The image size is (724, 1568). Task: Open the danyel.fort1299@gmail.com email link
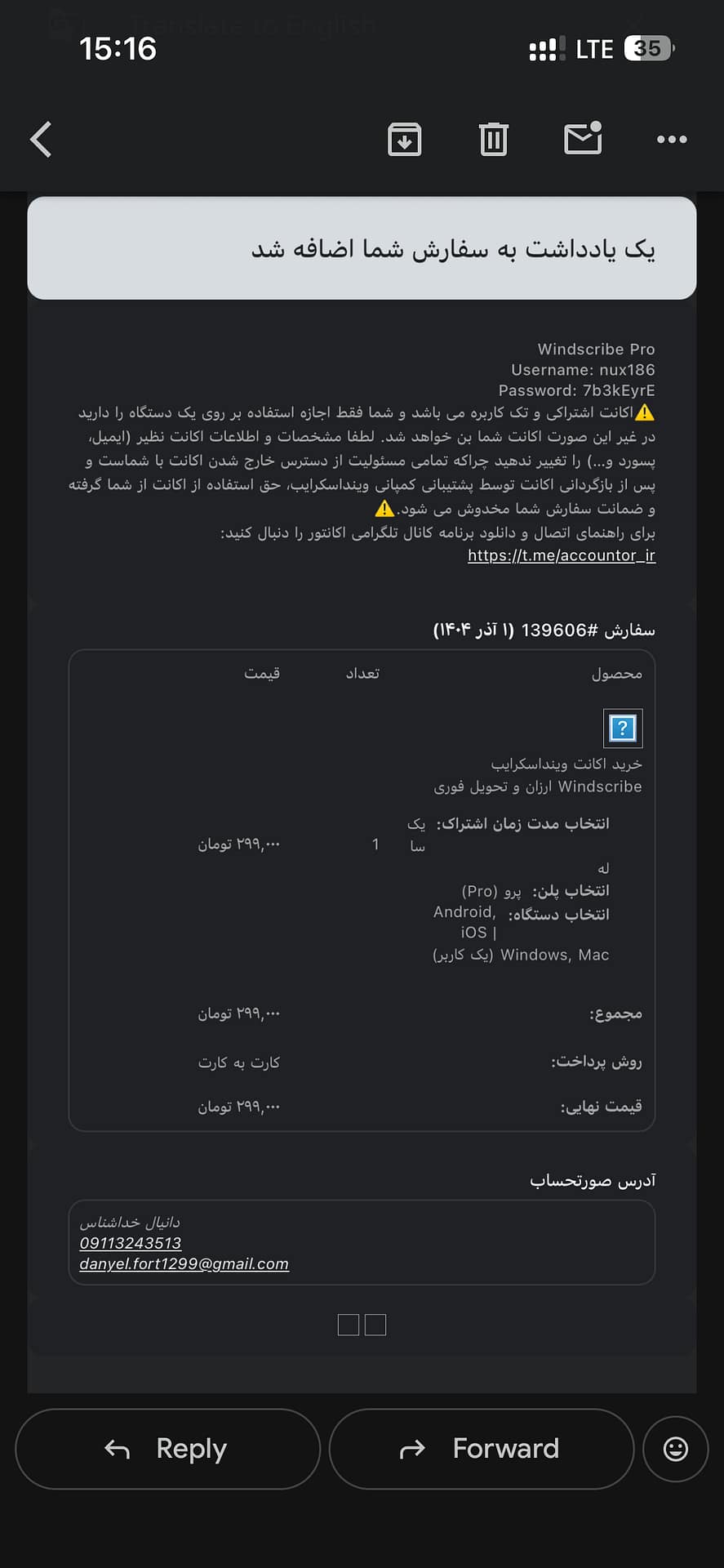coord(184,1263)
